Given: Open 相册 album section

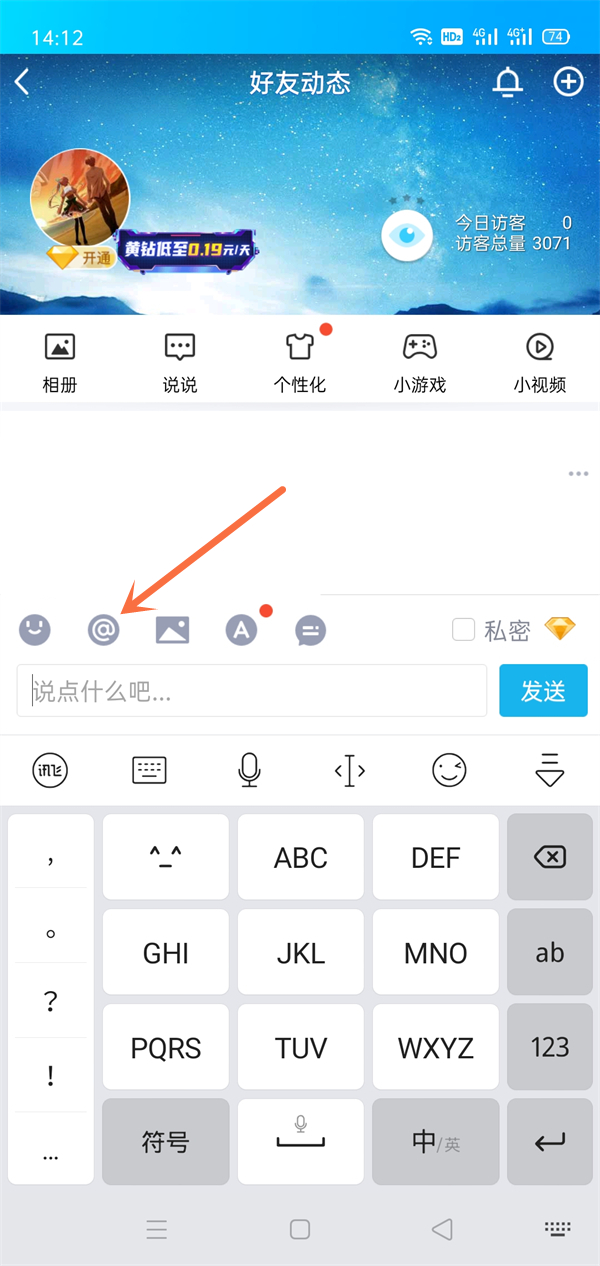Looking at the screenshot, I should click(60, 362).
